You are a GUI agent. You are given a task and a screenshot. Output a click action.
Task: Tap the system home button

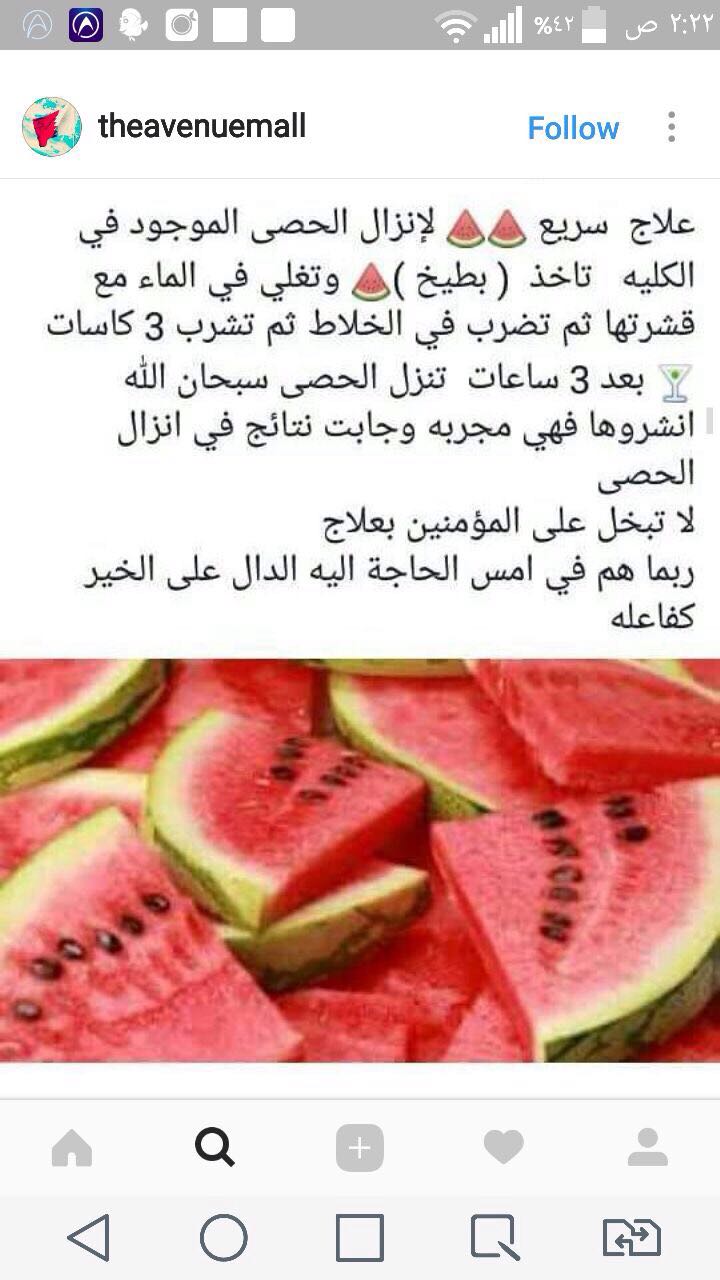click(x=224, y=1239)
